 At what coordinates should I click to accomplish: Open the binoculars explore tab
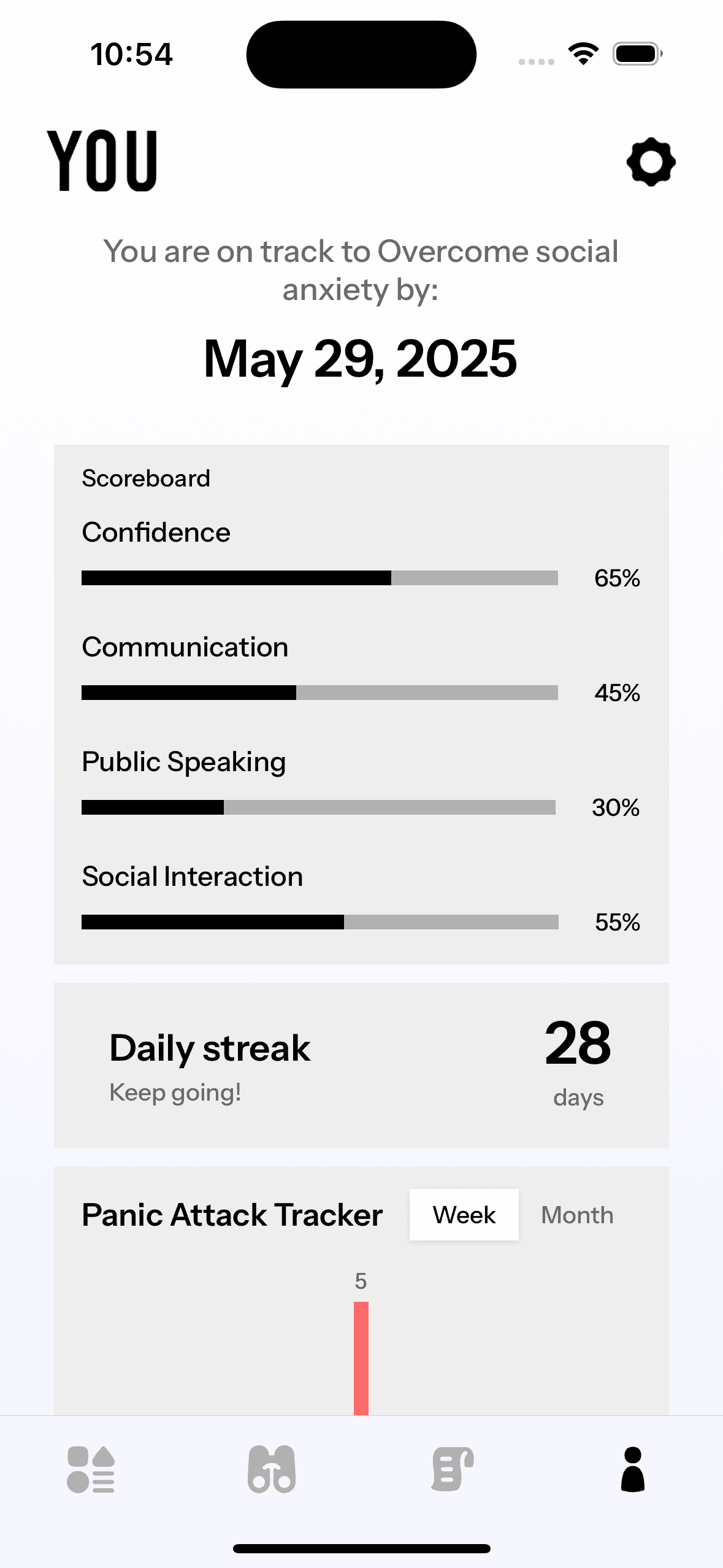click(x=272, y=1469)
